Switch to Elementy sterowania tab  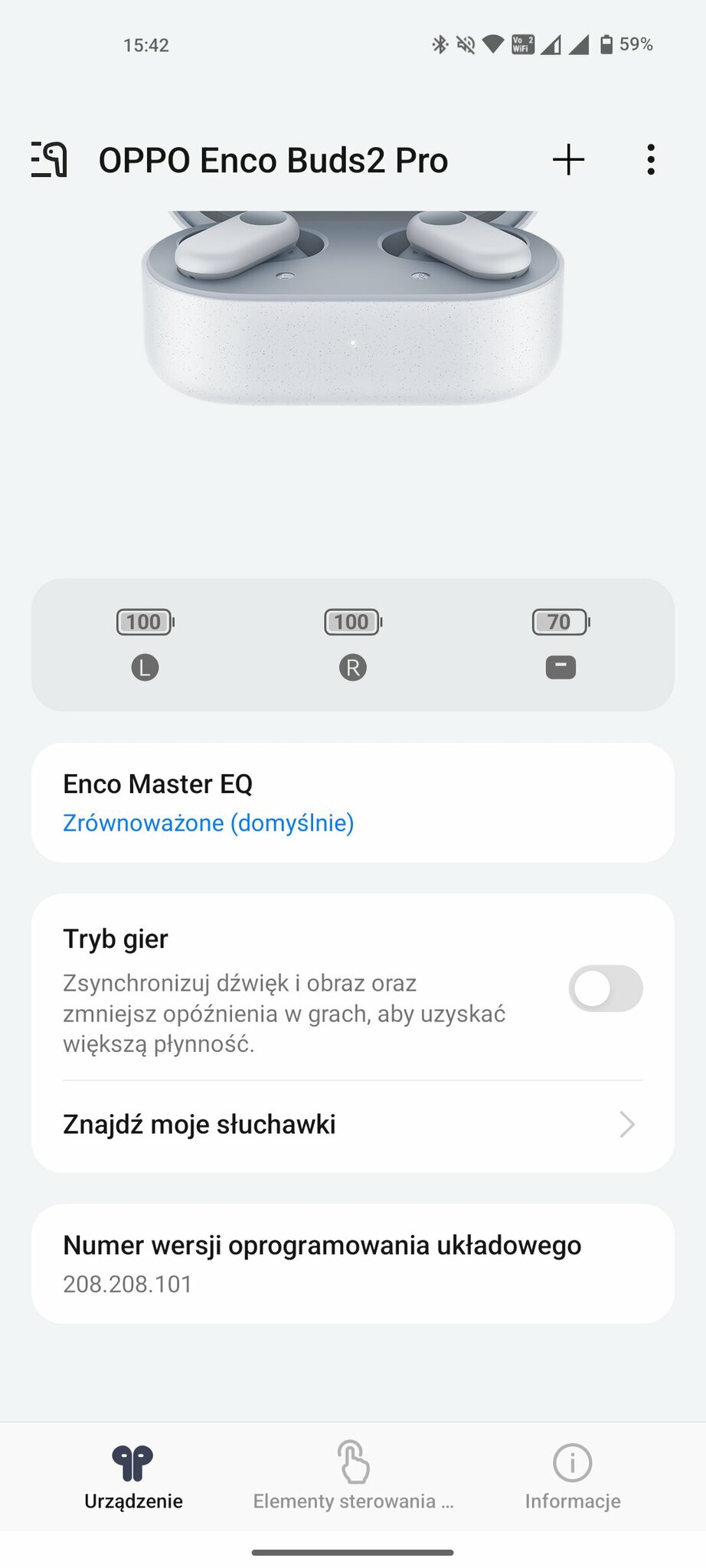point(353,1477)
